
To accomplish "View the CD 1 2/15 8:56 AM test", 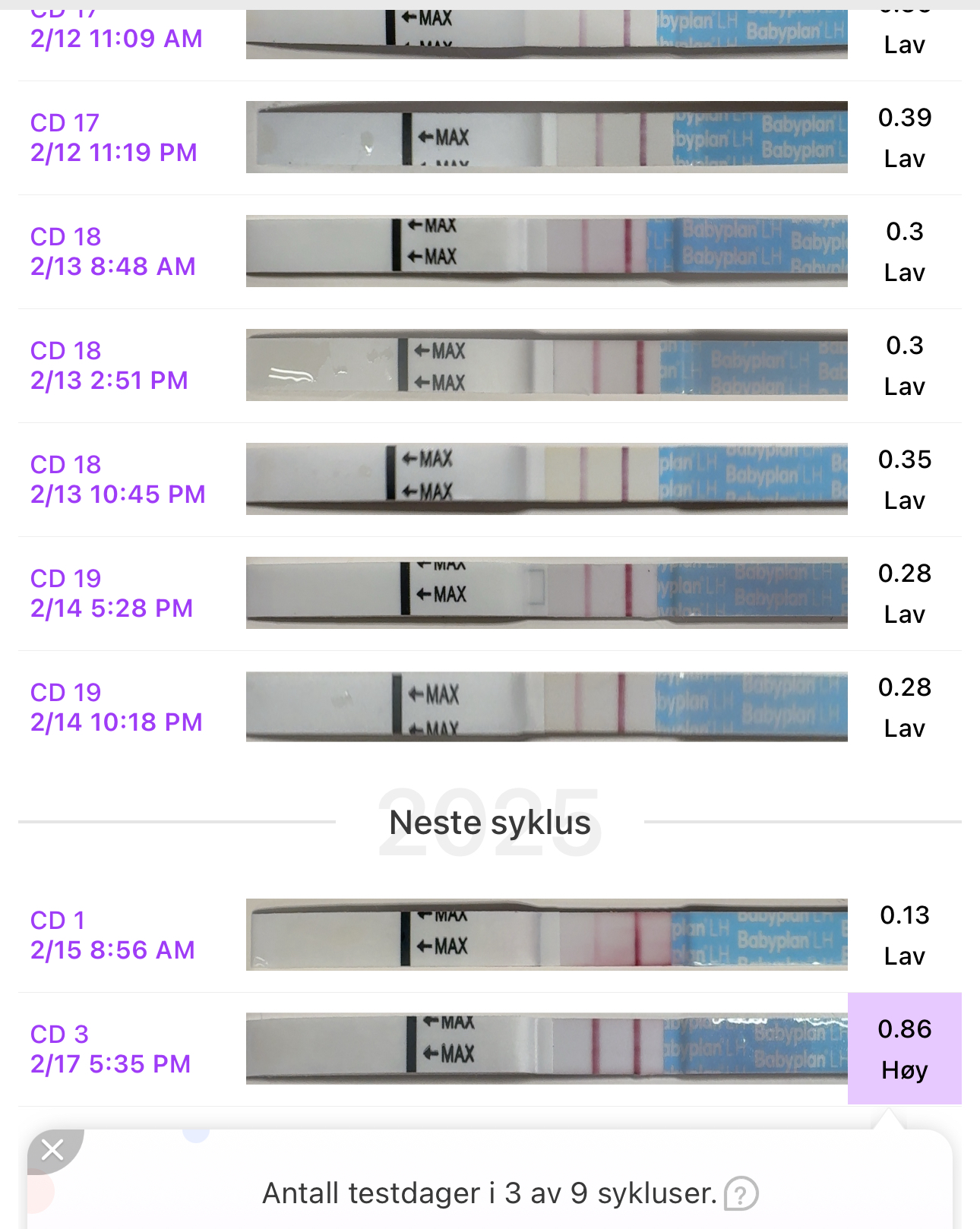I will click(546, 935).
